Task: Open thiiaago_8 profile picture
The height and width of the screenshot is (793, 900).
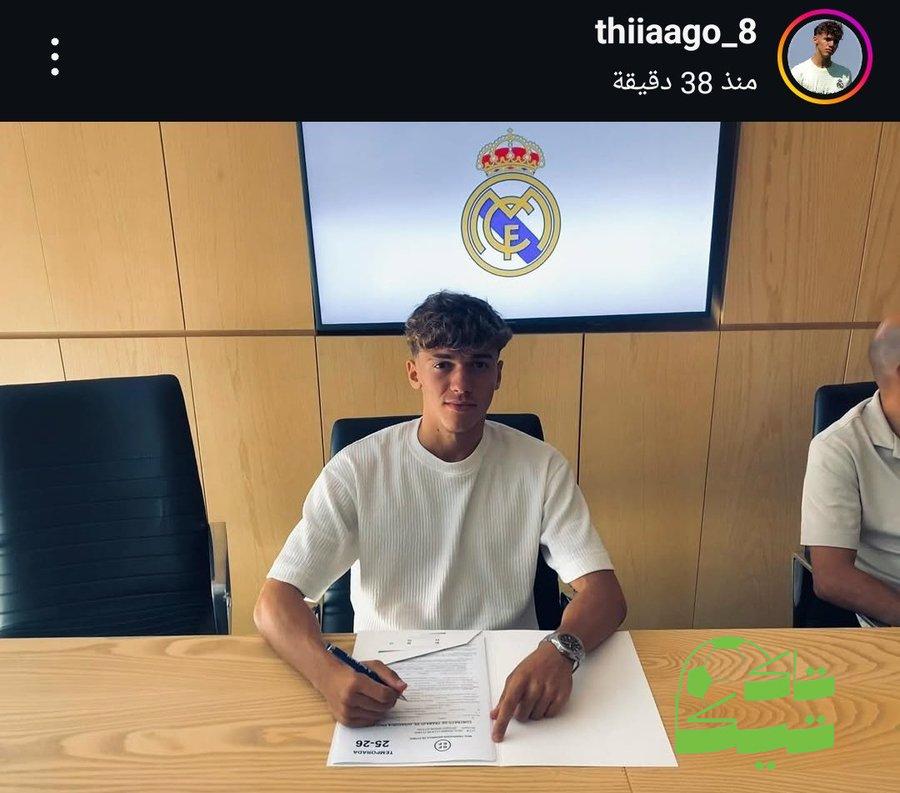Action: 824,57
